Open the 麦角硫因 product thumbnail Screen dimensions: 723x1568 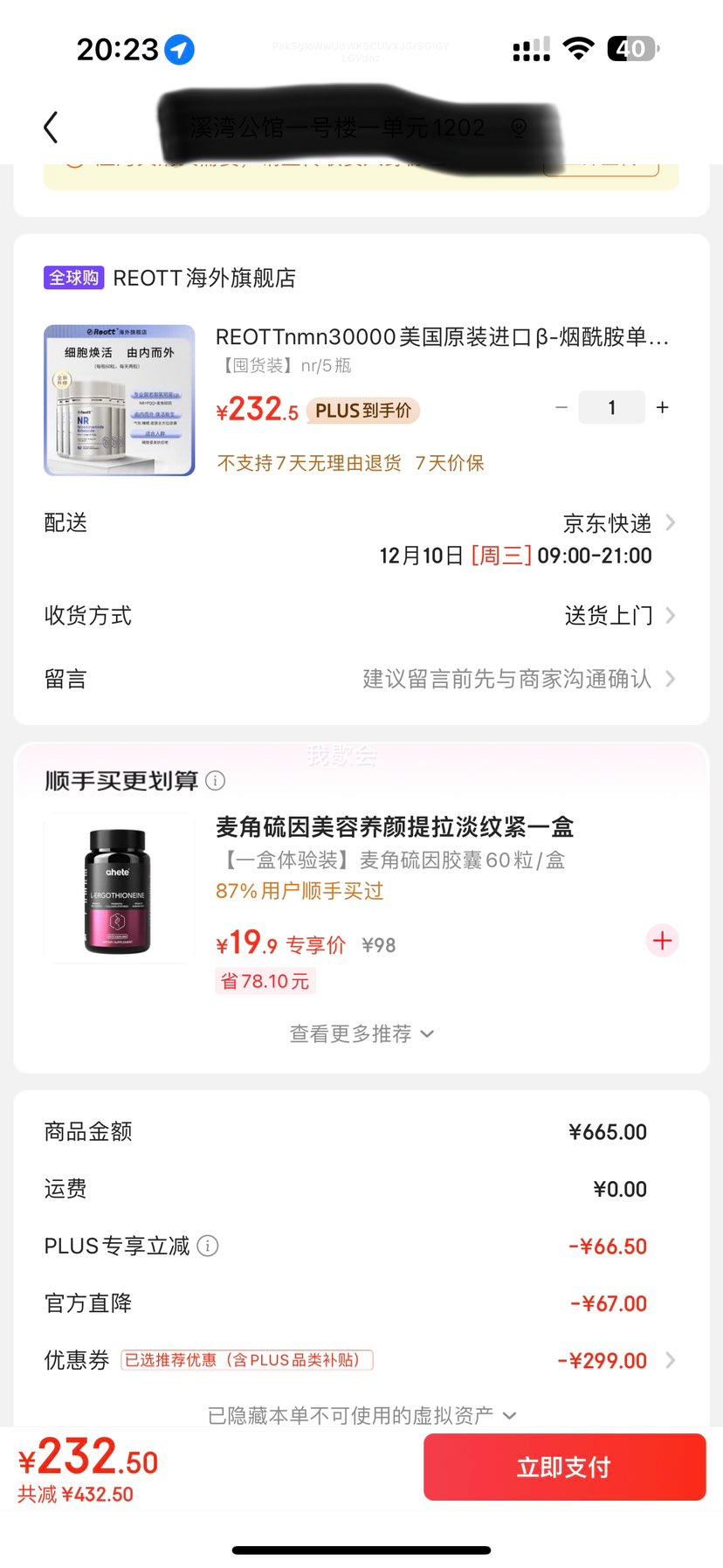(x=120, y=888)
